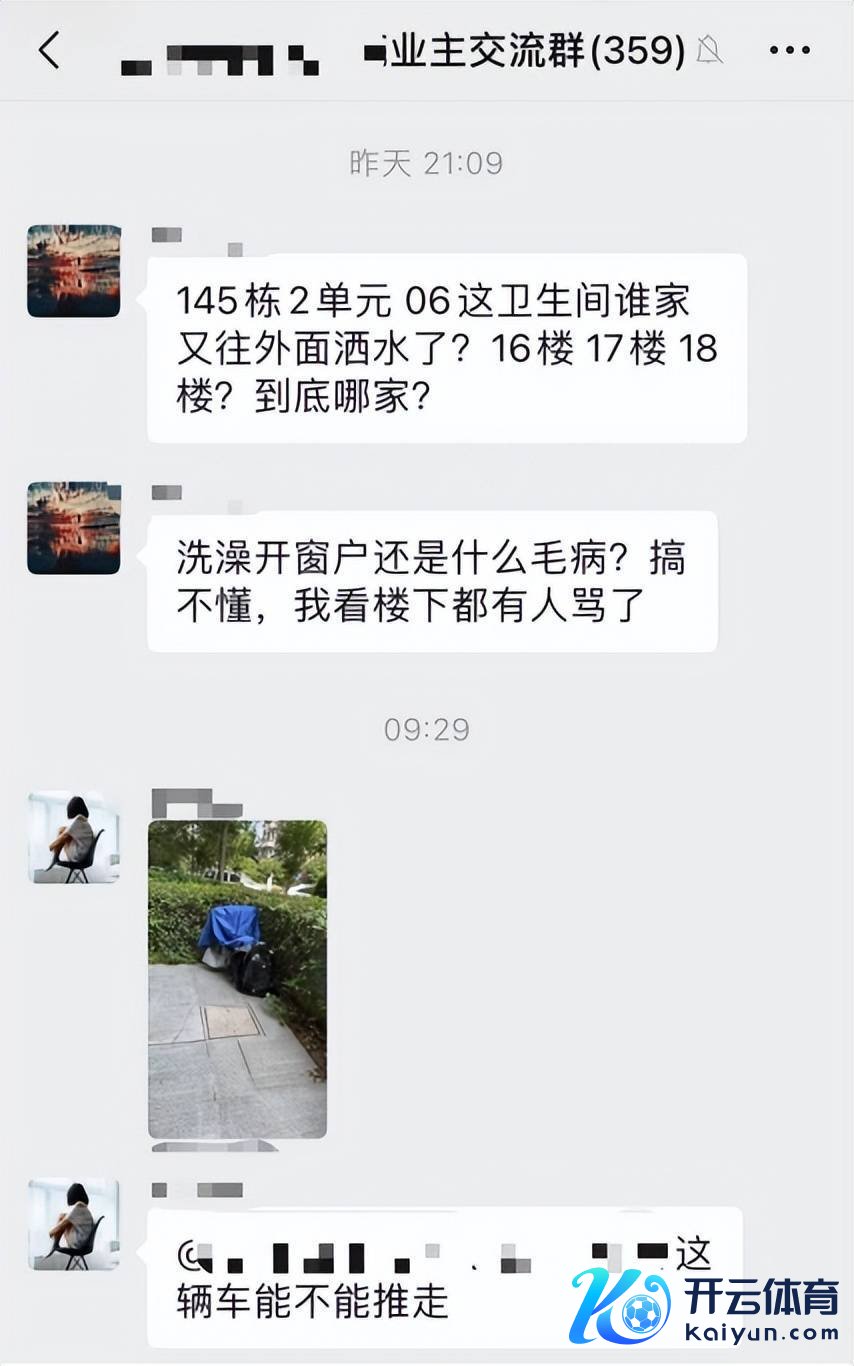This screenshot has height=1366, width=854.
Task: Tap the avatar beside the 这辆车能不能推走 message
Action: (x=73, y=1224)
